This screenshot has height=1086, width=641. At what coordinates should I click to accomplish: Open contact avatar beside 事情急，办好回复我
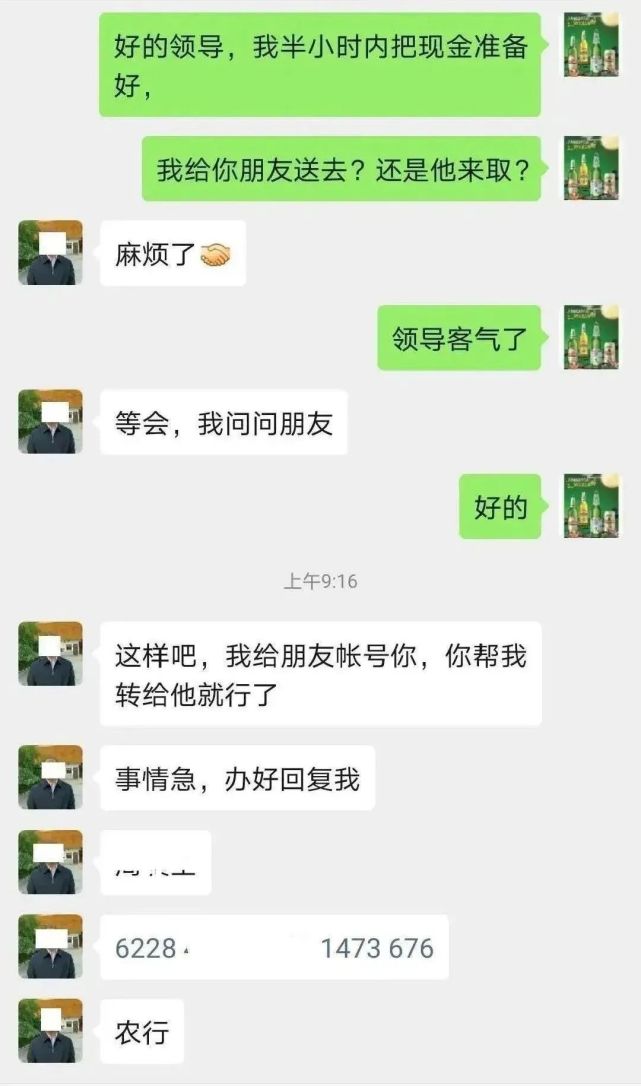pyautogui.click(x=50, y=777)
